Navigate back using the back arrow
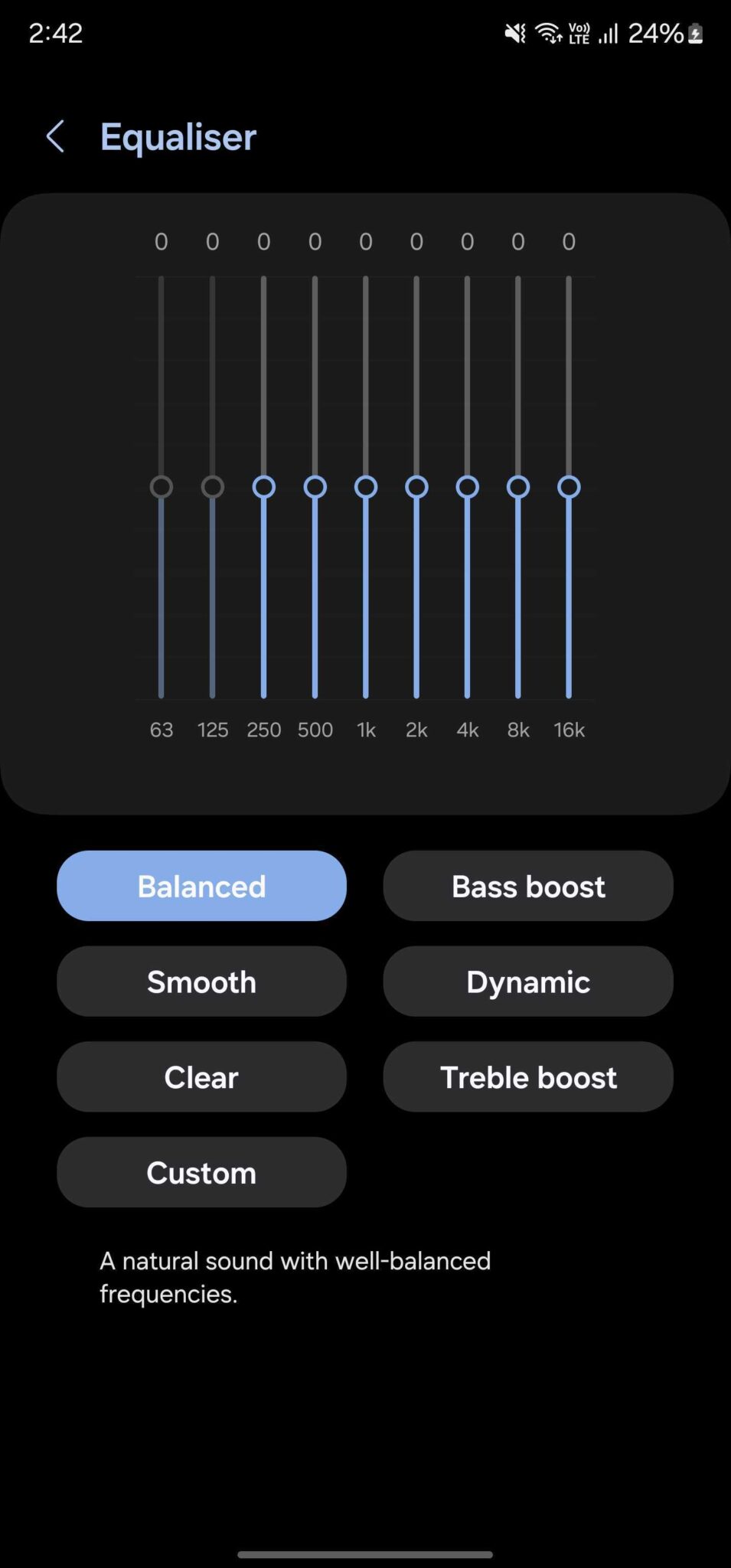This screenshot has height=1568, width=731. (54, 136)
